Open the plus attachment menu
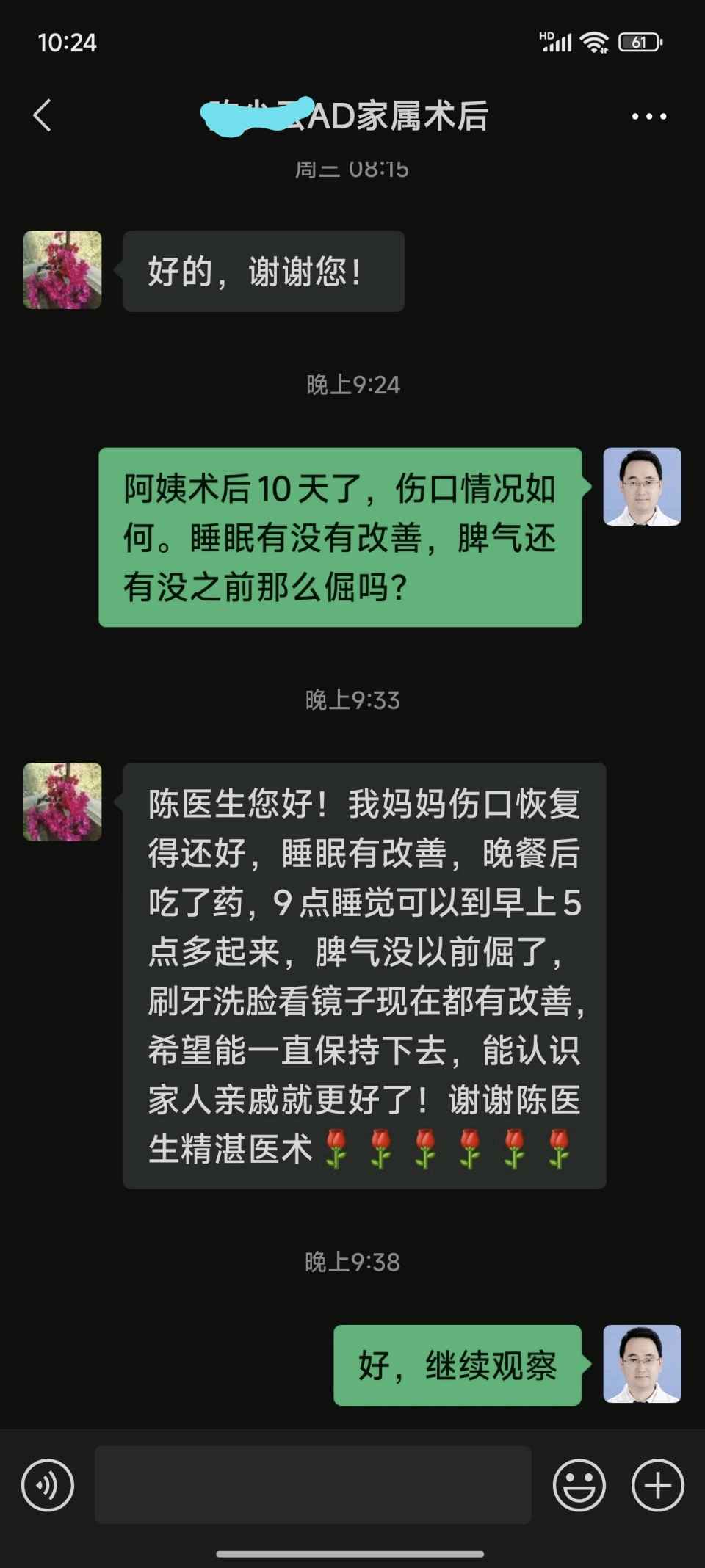 click(x=657, y=1485)
